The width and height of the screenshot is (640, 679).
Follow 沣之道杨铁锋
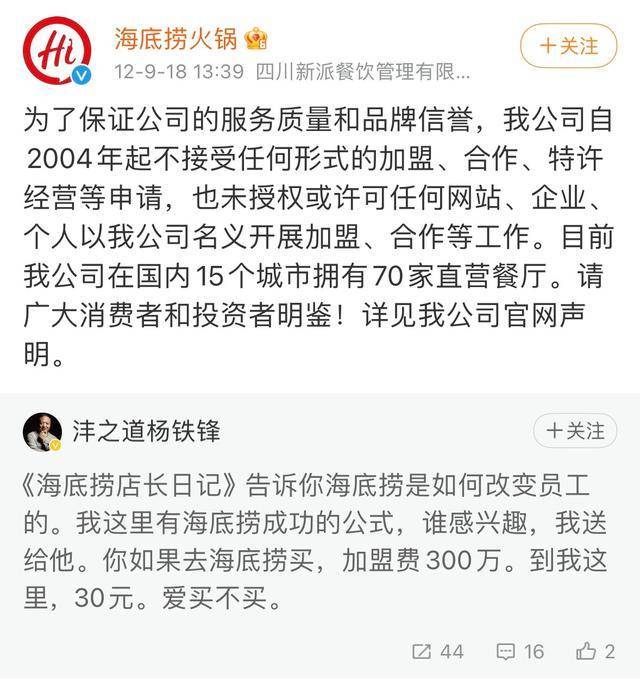pos(574,431)
